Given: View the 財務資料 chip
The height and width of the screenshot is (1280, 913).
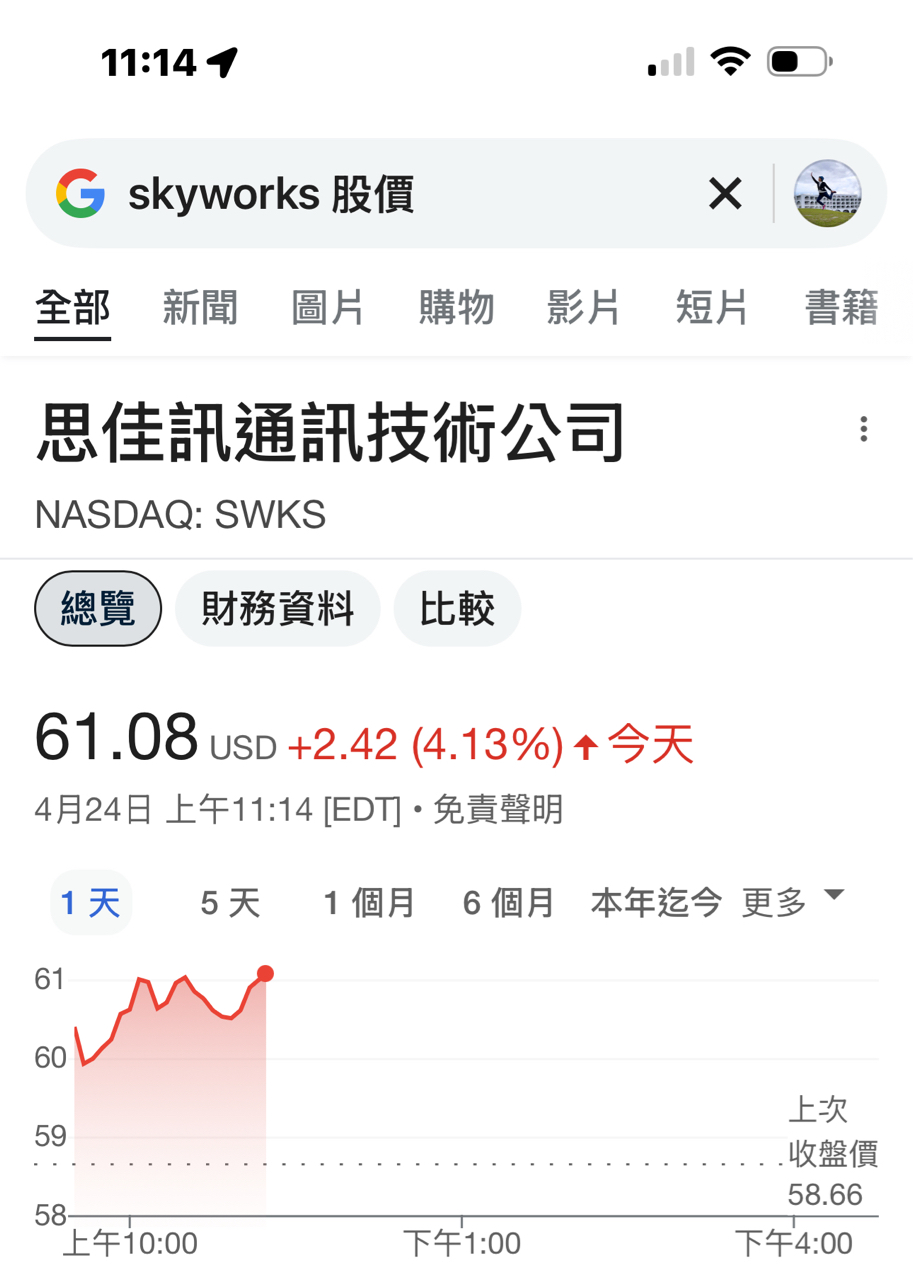Looking at the screenshot, I should [278, 608].
